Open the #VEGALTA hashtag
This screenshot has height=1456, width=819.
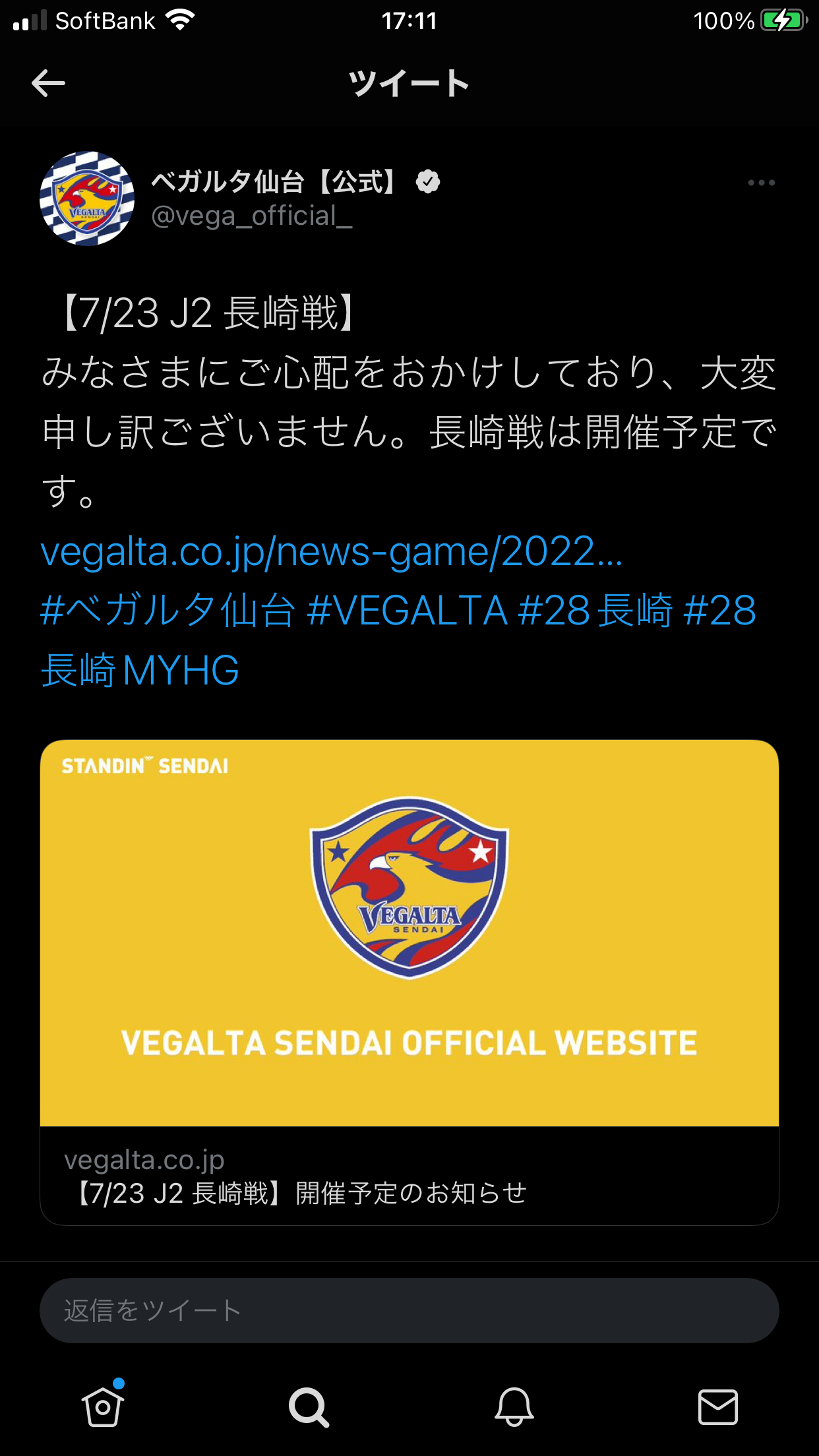[x=407, y=610]
